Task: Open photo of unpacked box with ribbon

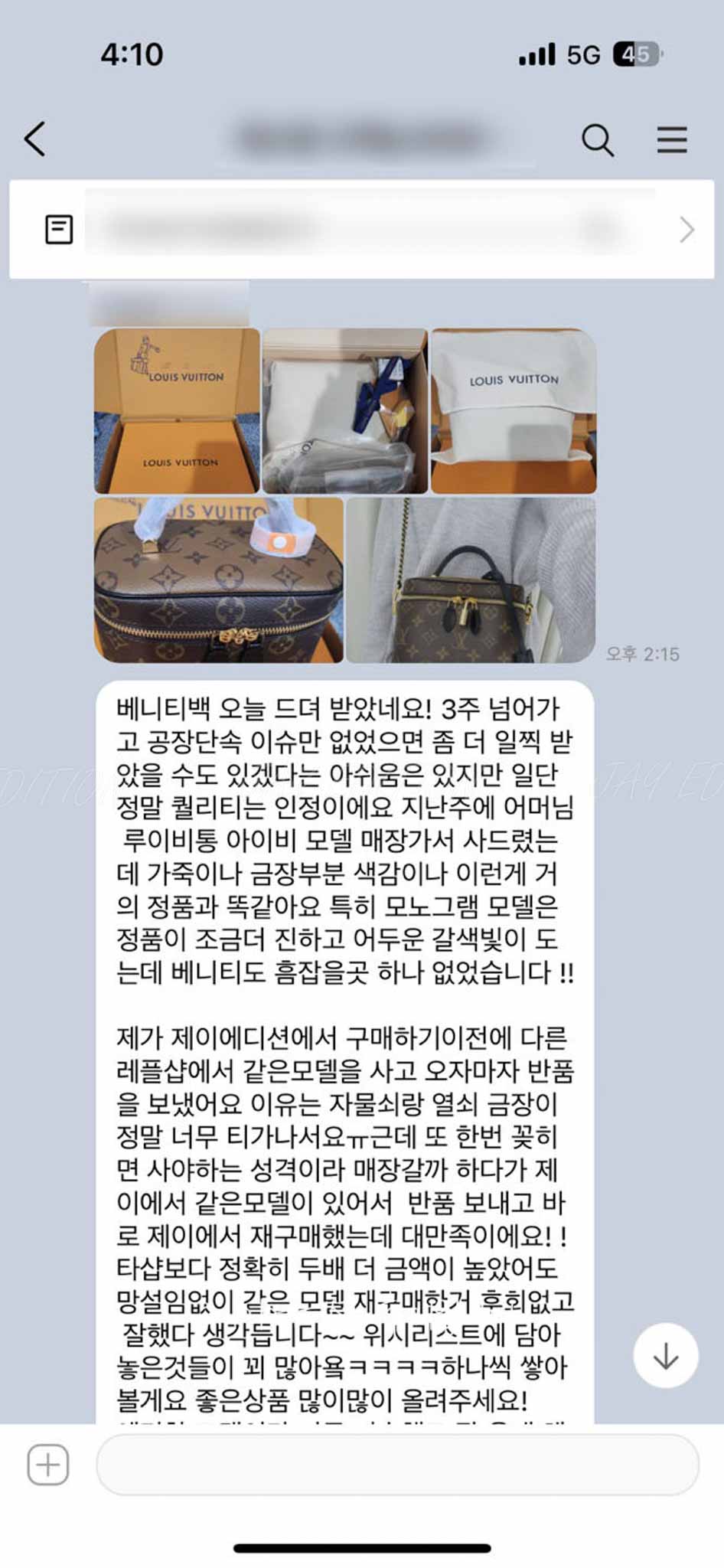Action: (x=345, y=411)
